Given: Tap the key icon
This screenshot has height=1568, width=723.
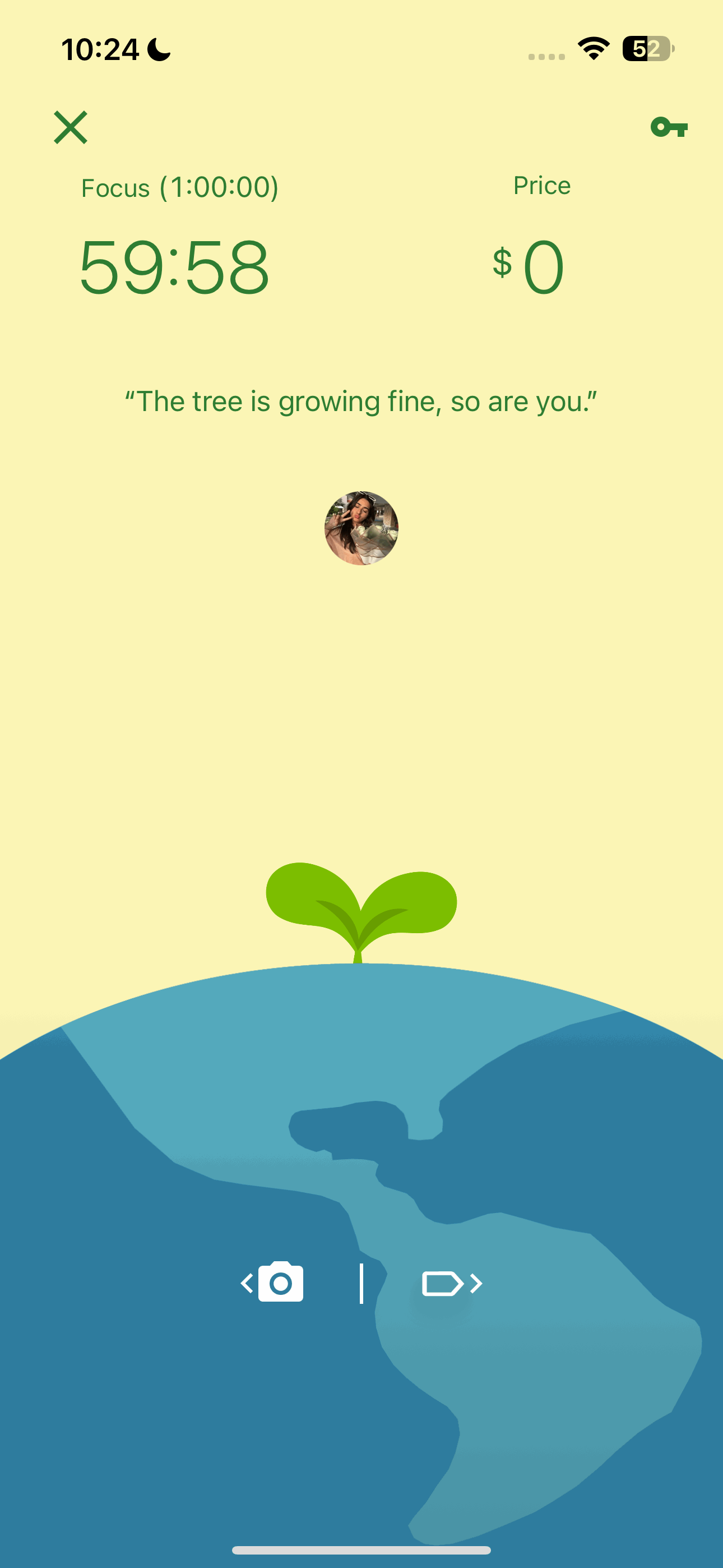Looking at the screenshot, I should click(669, 127).
